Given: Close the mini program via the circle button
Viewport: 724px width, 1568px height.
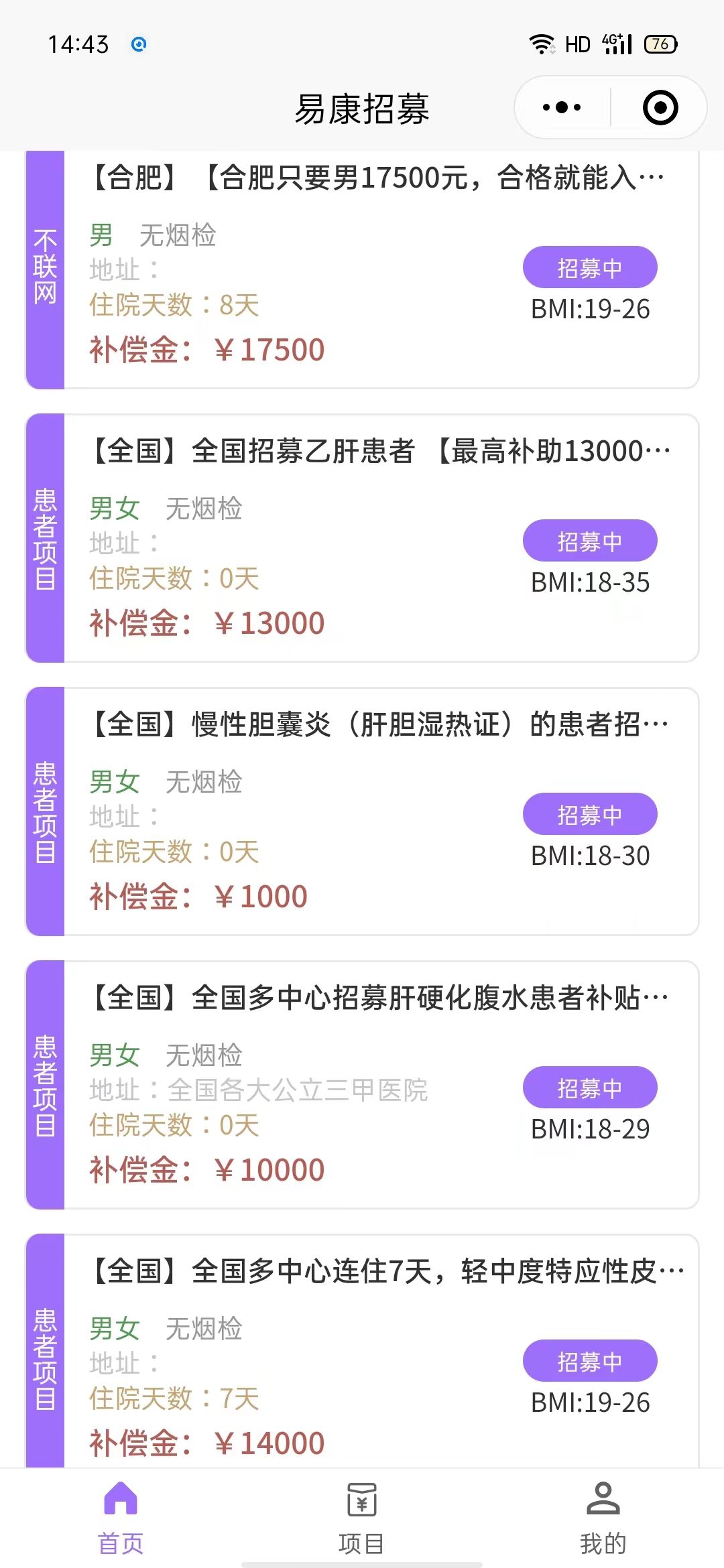Looking at the screenshot, I should coord(660,107).
